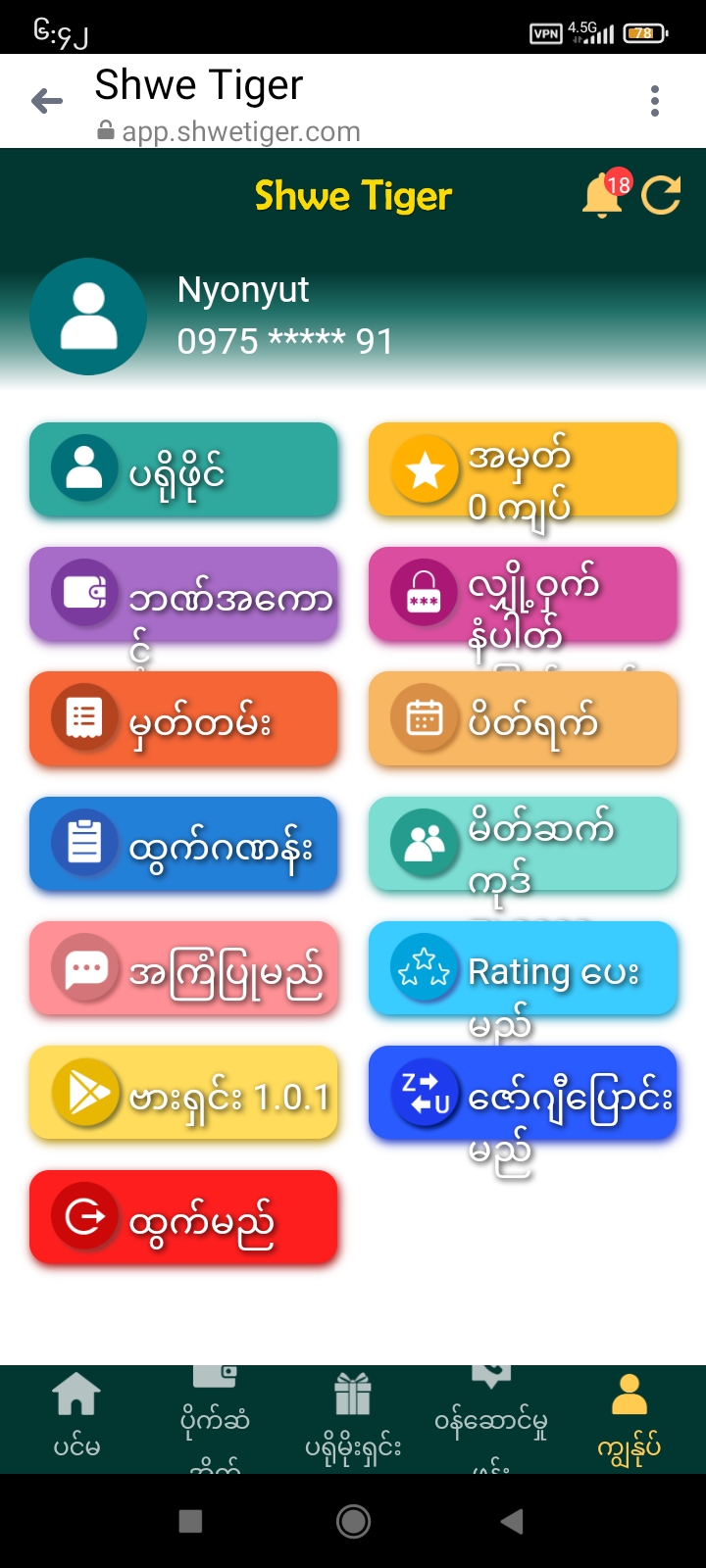Open the notifications bell with 18 badge
This screenshot has height=1568, width=706.
pyautogui.click(x=604, y=195)
